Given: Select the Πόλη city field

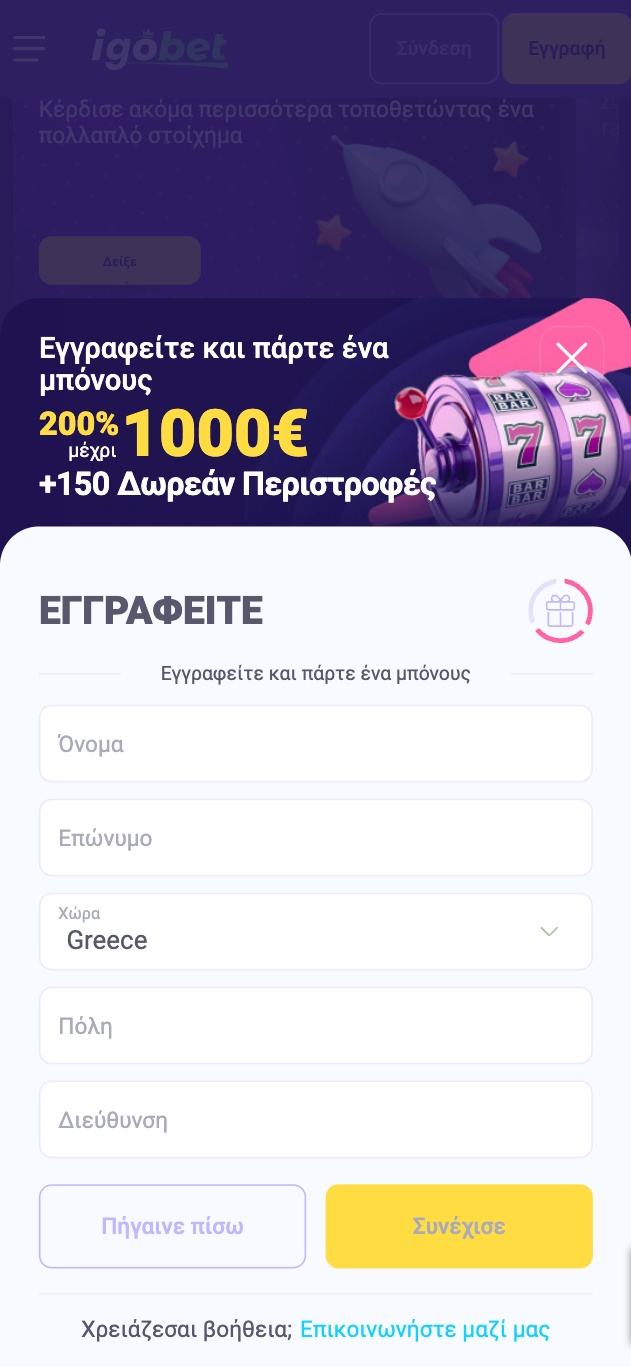Looking at the screenshot, I should point(315,1026).
